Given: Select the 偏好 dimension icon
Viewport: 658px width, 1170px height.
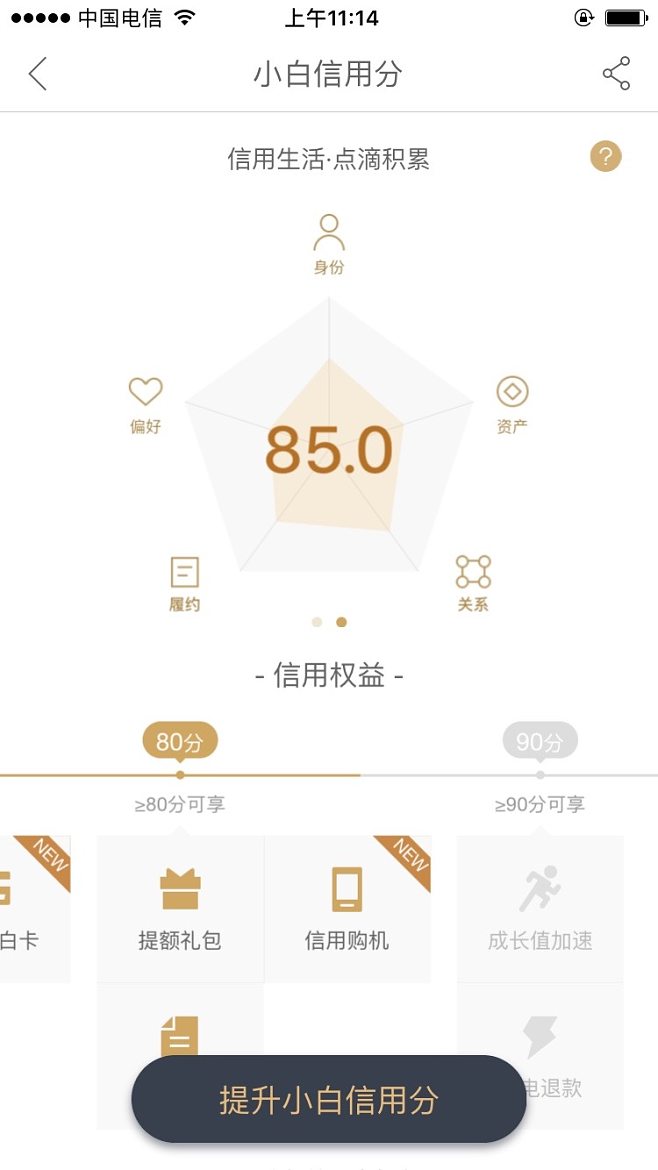Looking at the screenshot, I should [x=145, y=405].
